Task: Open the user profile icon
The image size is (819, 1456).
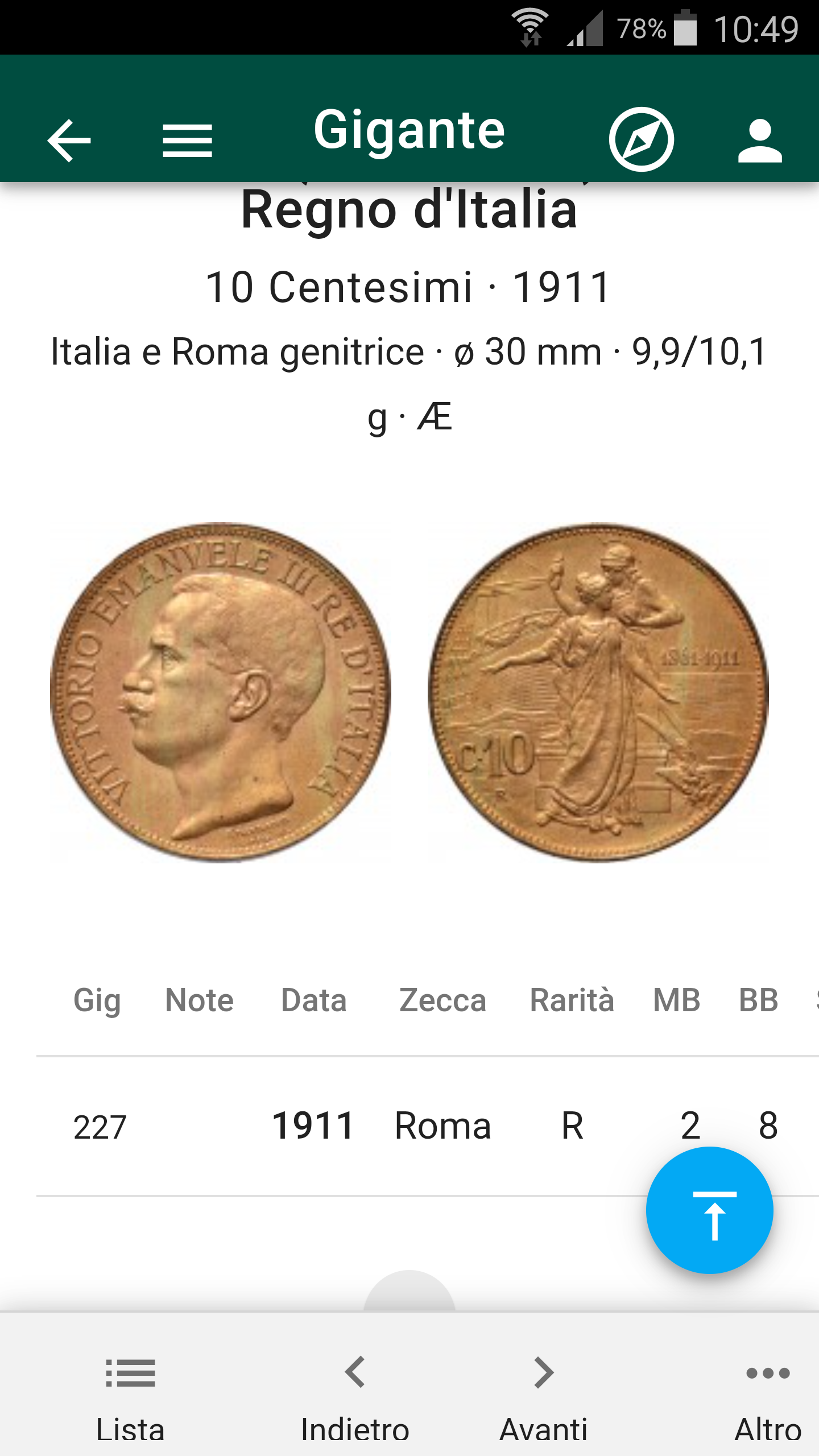Action: coord(760,140)
